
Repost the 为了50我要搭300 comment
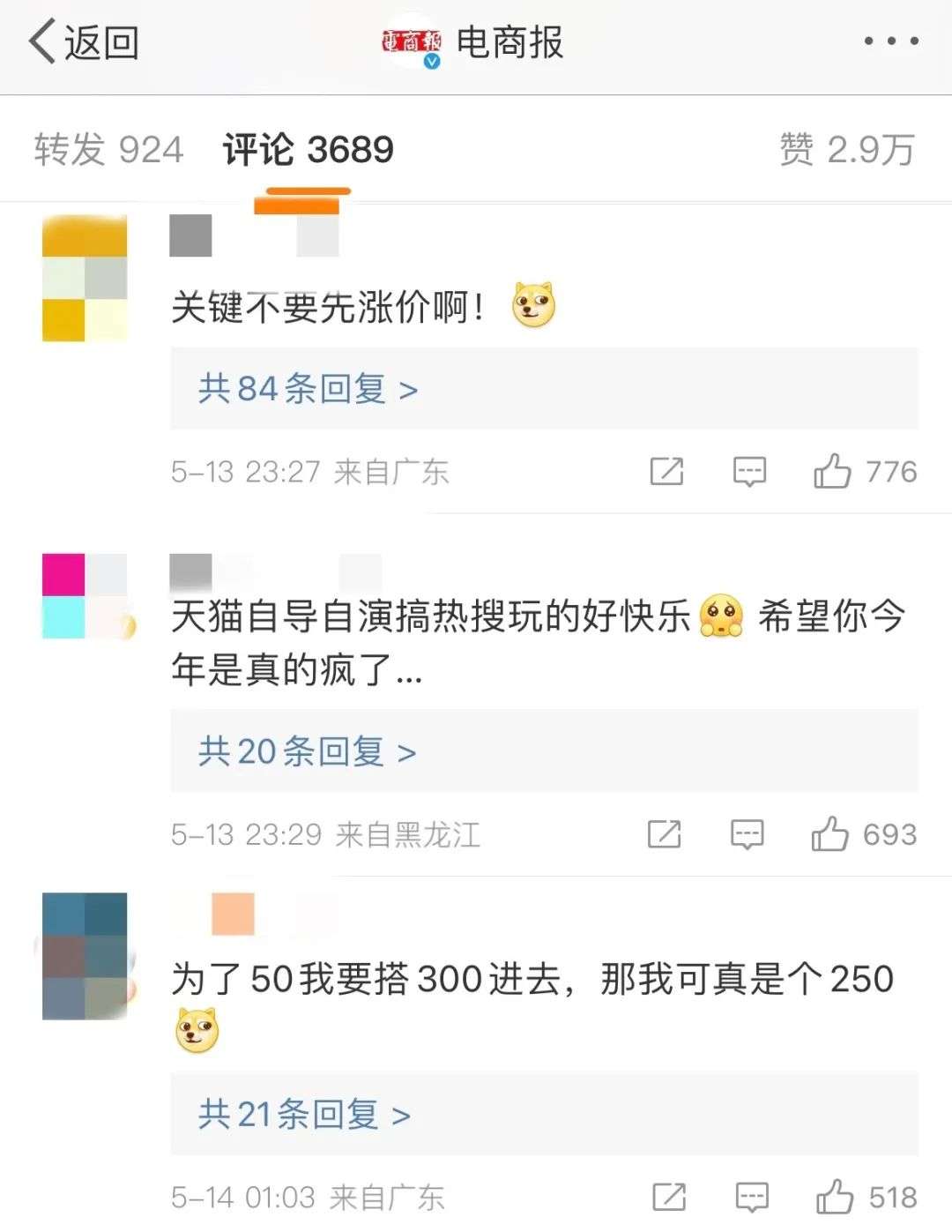[x=669, y=1198]
